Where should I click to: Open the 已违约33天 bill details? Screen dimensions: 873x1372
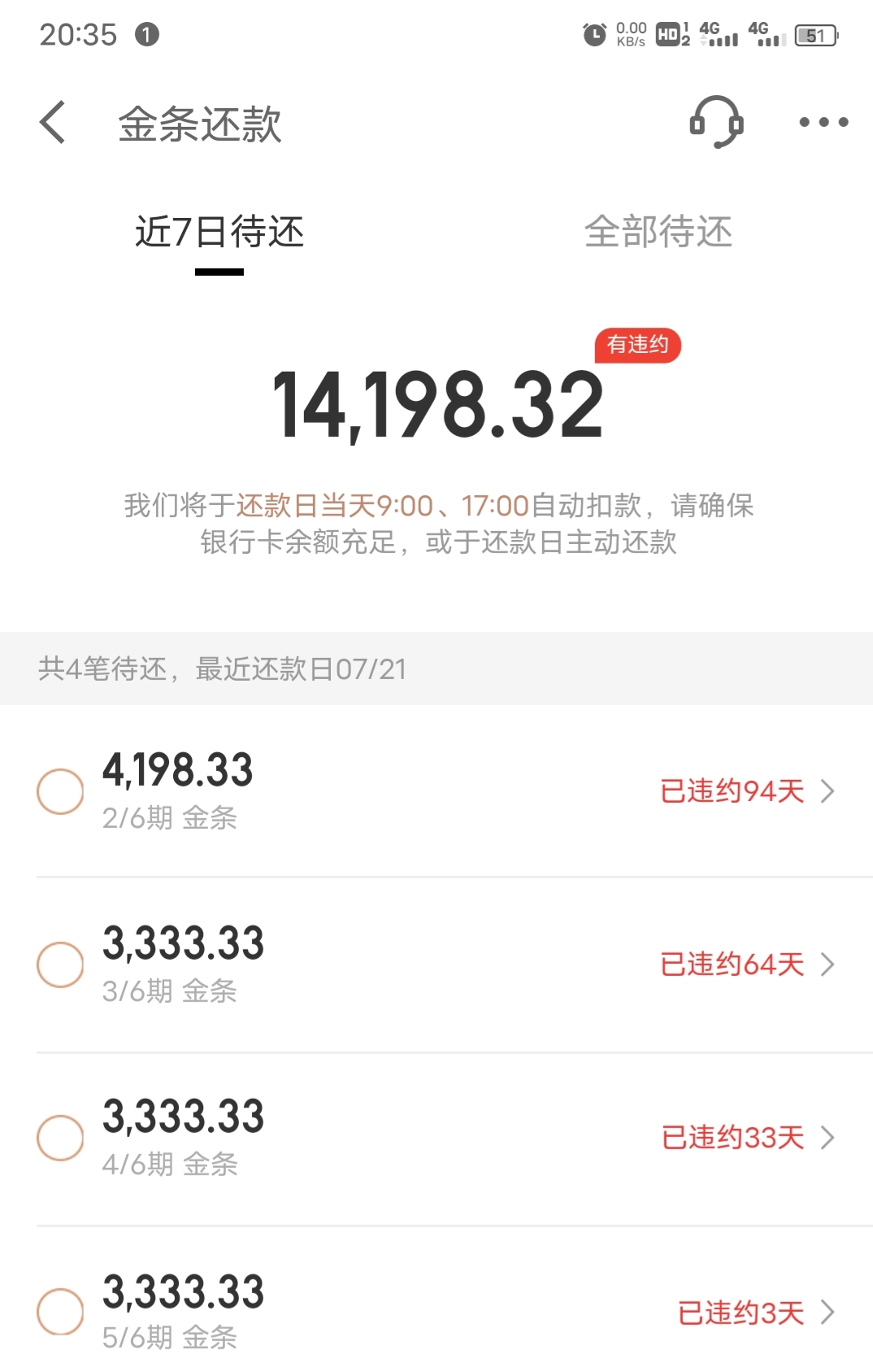(x=746, y=1138)
